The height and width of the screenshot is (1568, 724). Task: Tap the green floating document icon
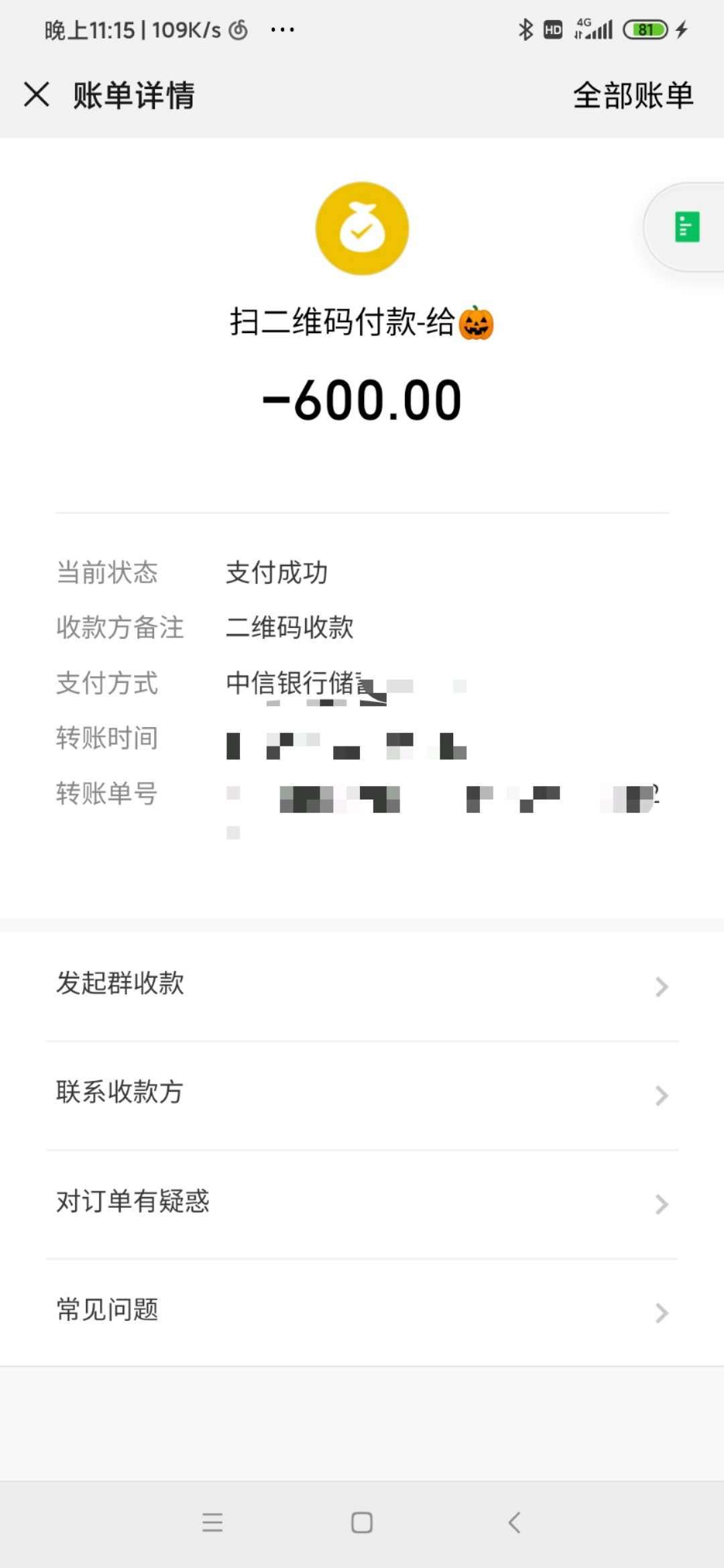tap(686, 227)
